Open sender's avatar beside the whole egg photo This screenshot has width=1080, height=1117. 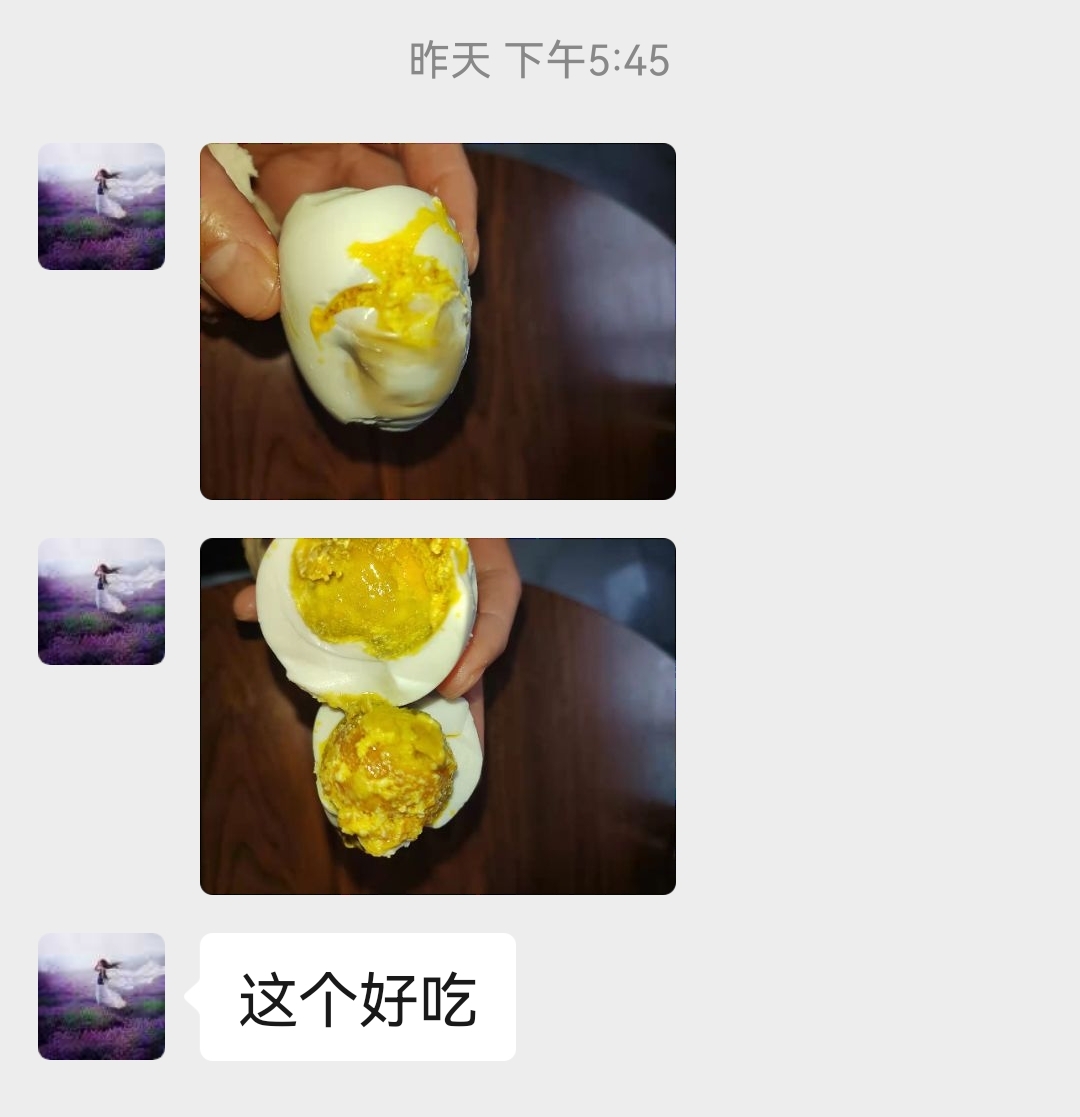click(101, 206)
